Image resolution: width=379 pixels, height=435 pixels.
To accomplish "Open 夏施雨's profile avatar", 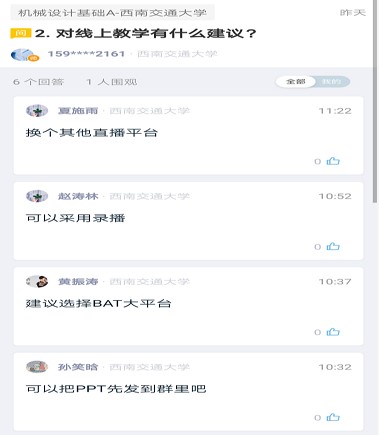I will pos(37,111).
